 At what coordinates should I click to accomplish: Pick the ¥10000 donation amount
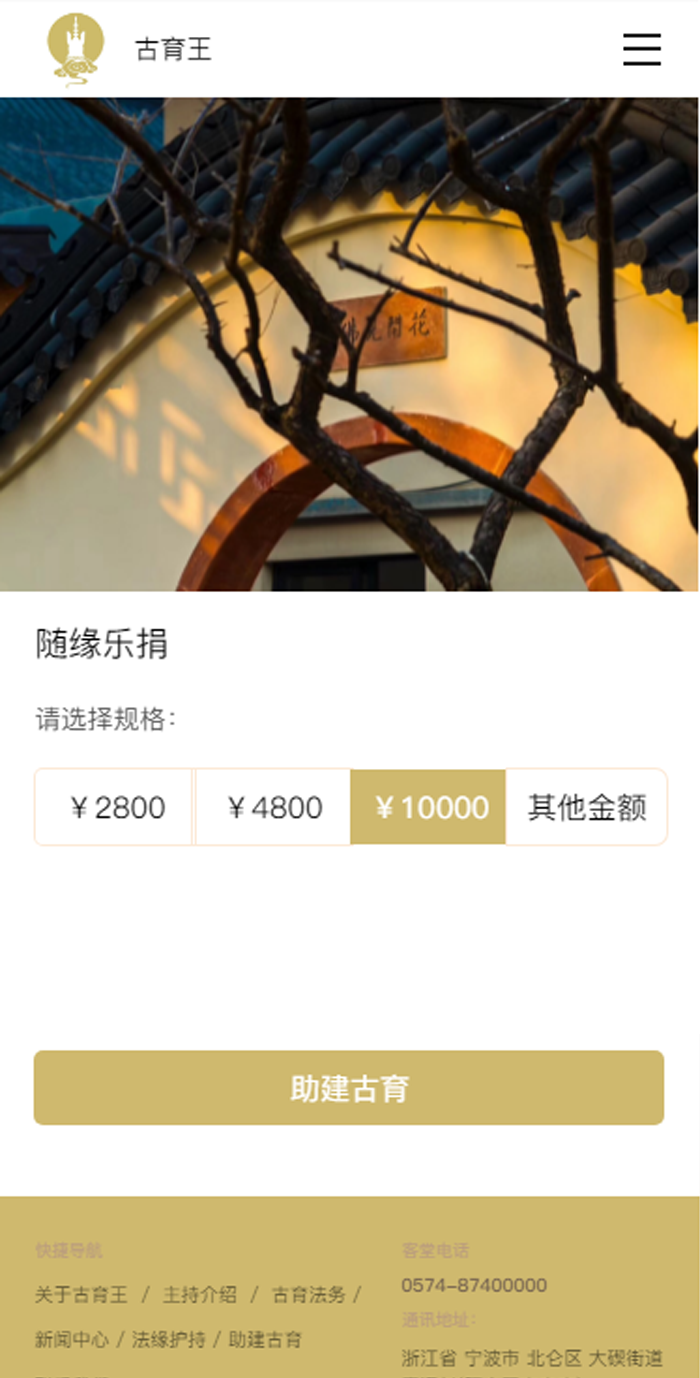tap(429, 807)
